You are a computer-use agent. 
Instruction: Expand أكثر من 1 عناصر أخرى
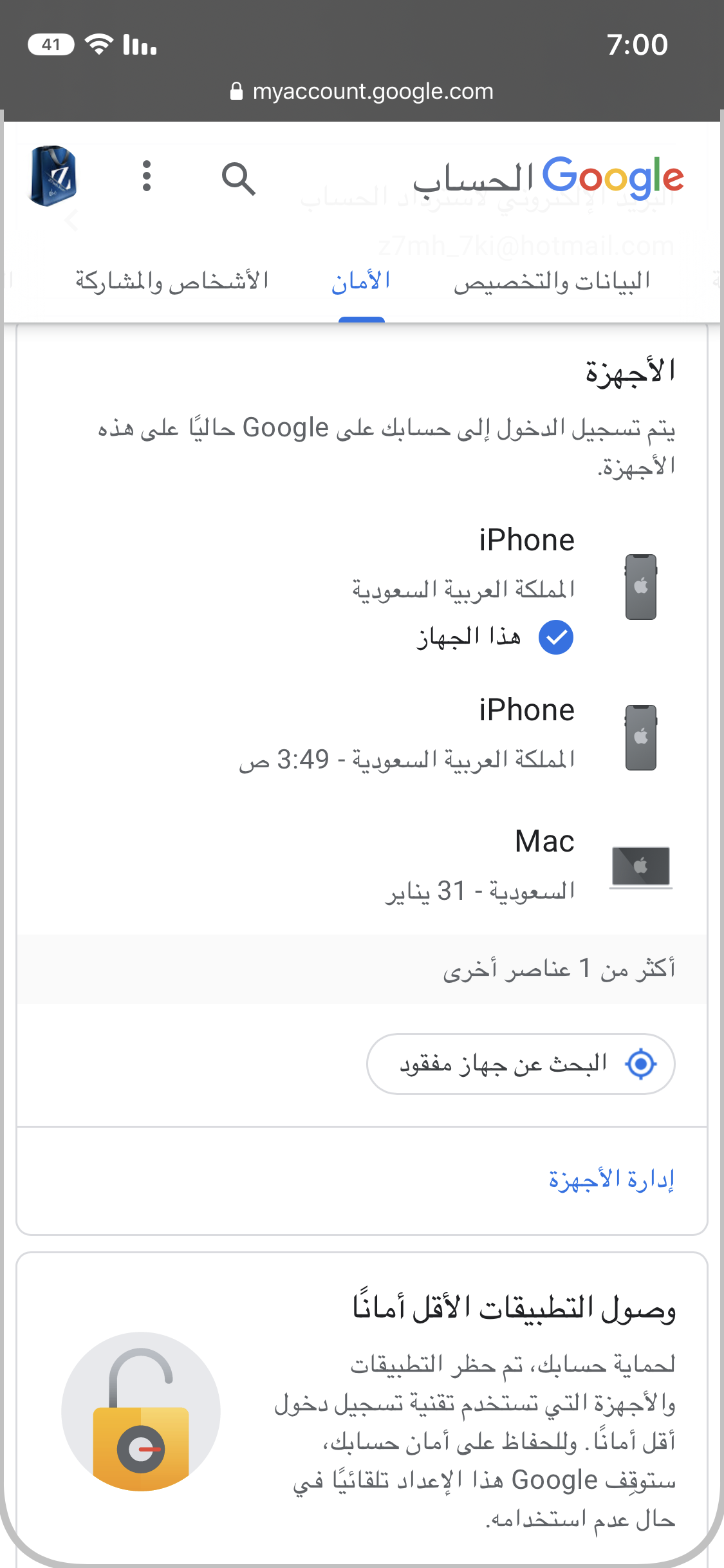coord(362,969)
